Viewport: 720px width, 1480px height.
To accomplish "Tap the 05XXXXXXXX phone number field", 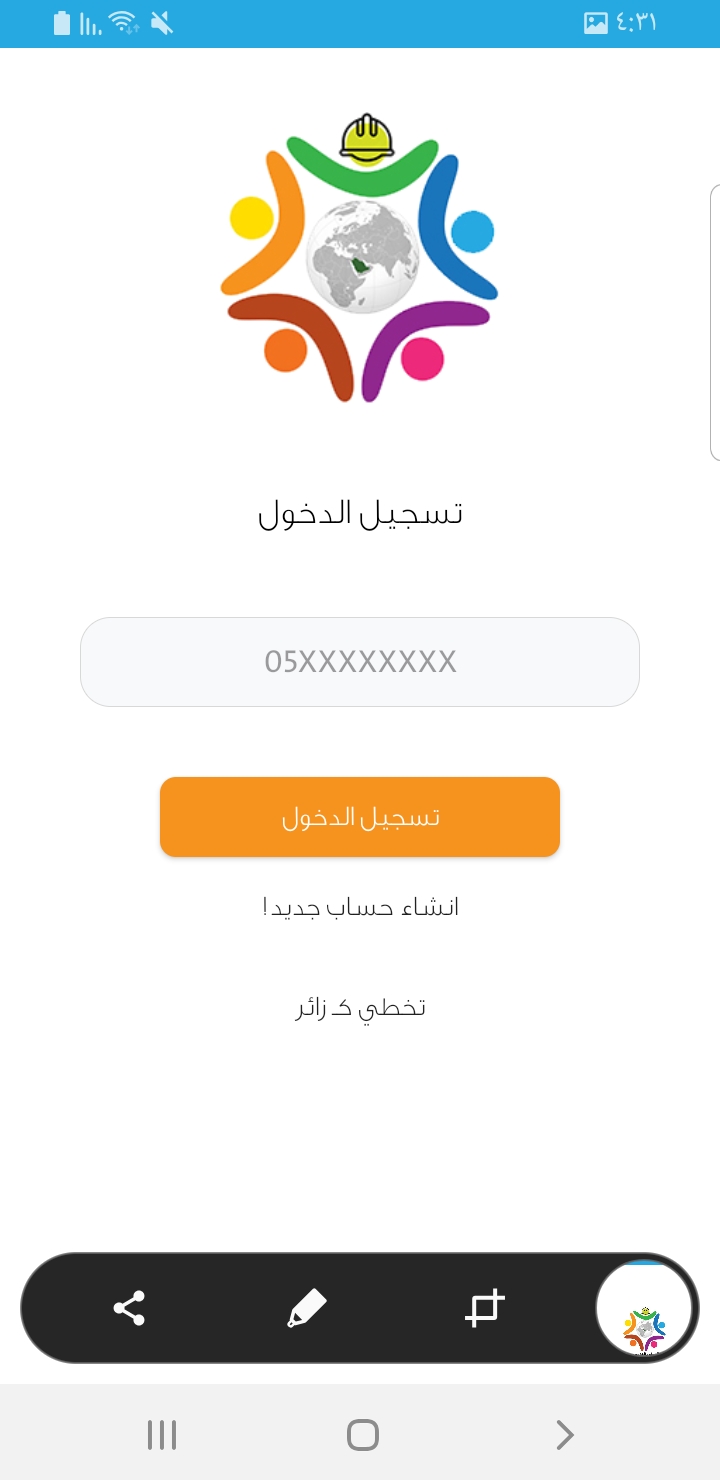I will click(360, 662).
